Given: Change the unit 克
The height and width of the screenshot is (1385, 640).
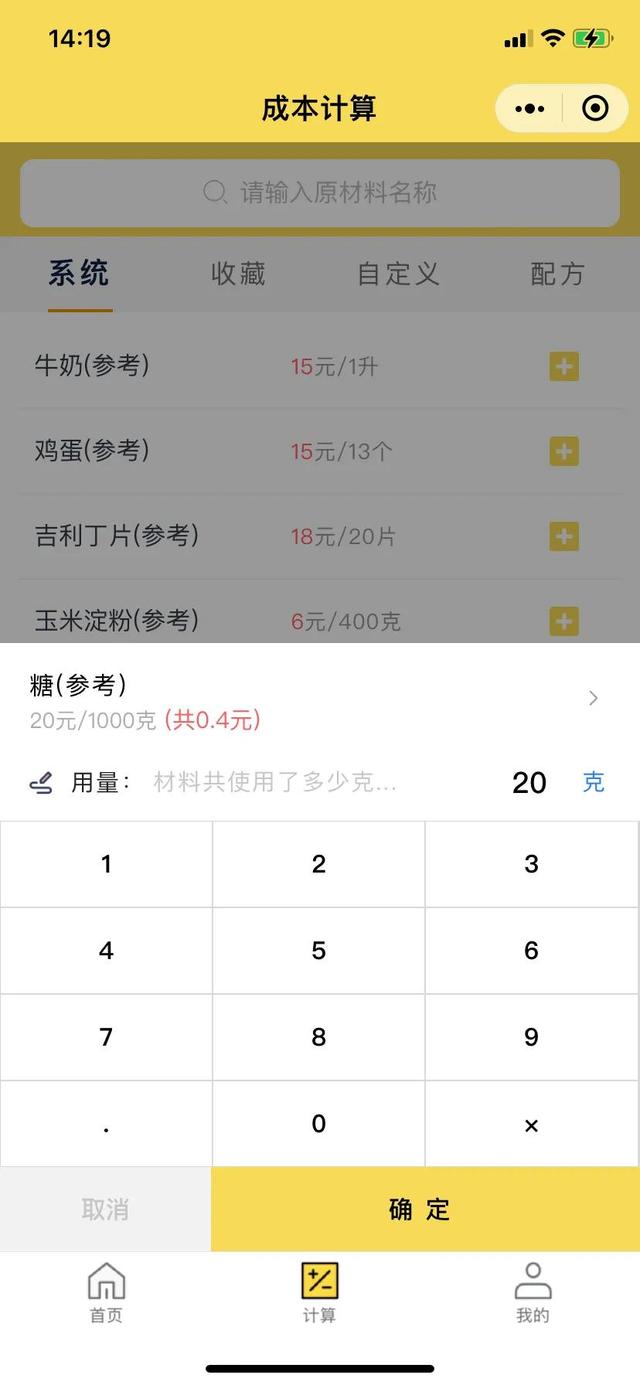Looking at the screenshot, I should click(593, 782).
